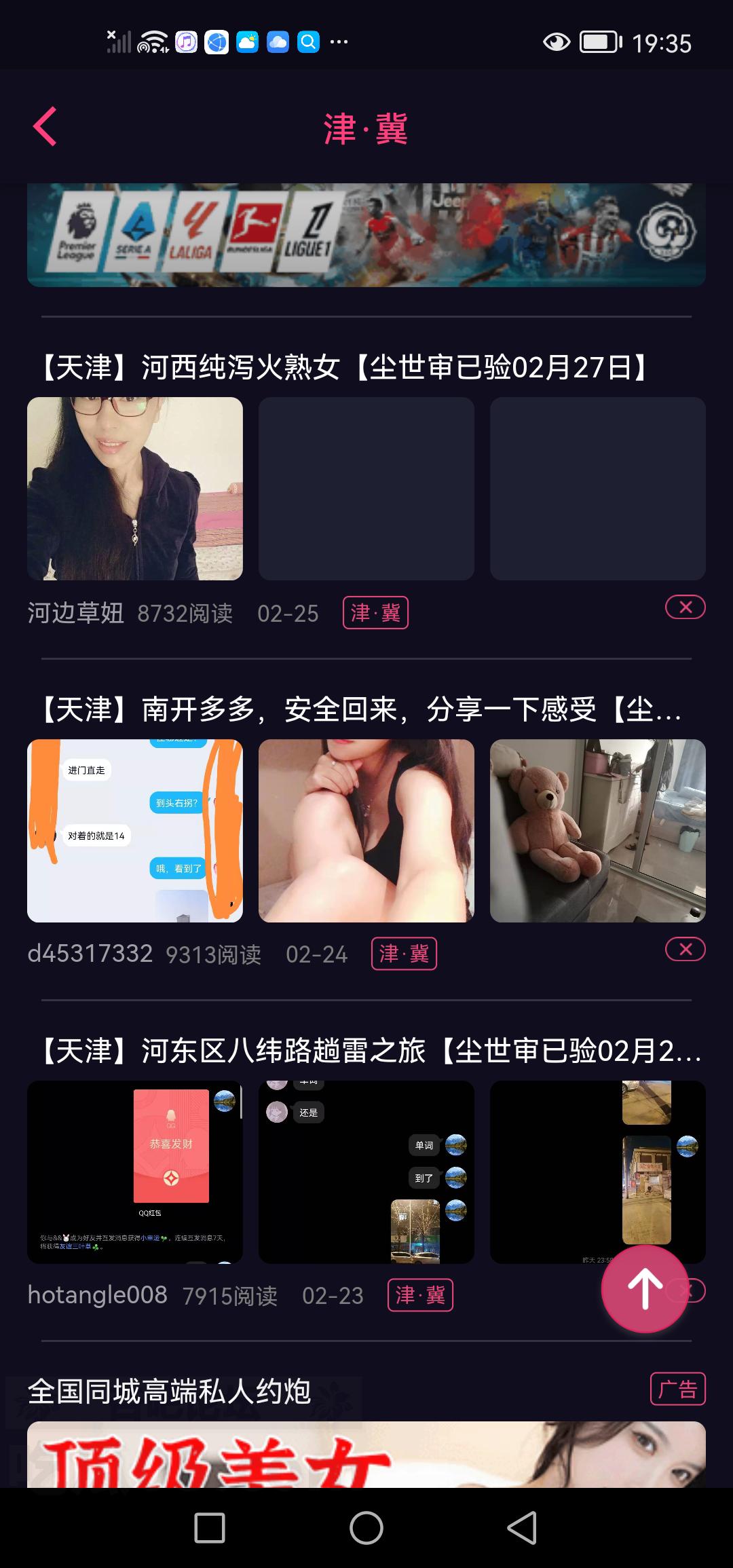Open the post titled 河西纯泻火熟女

[343, 367]
